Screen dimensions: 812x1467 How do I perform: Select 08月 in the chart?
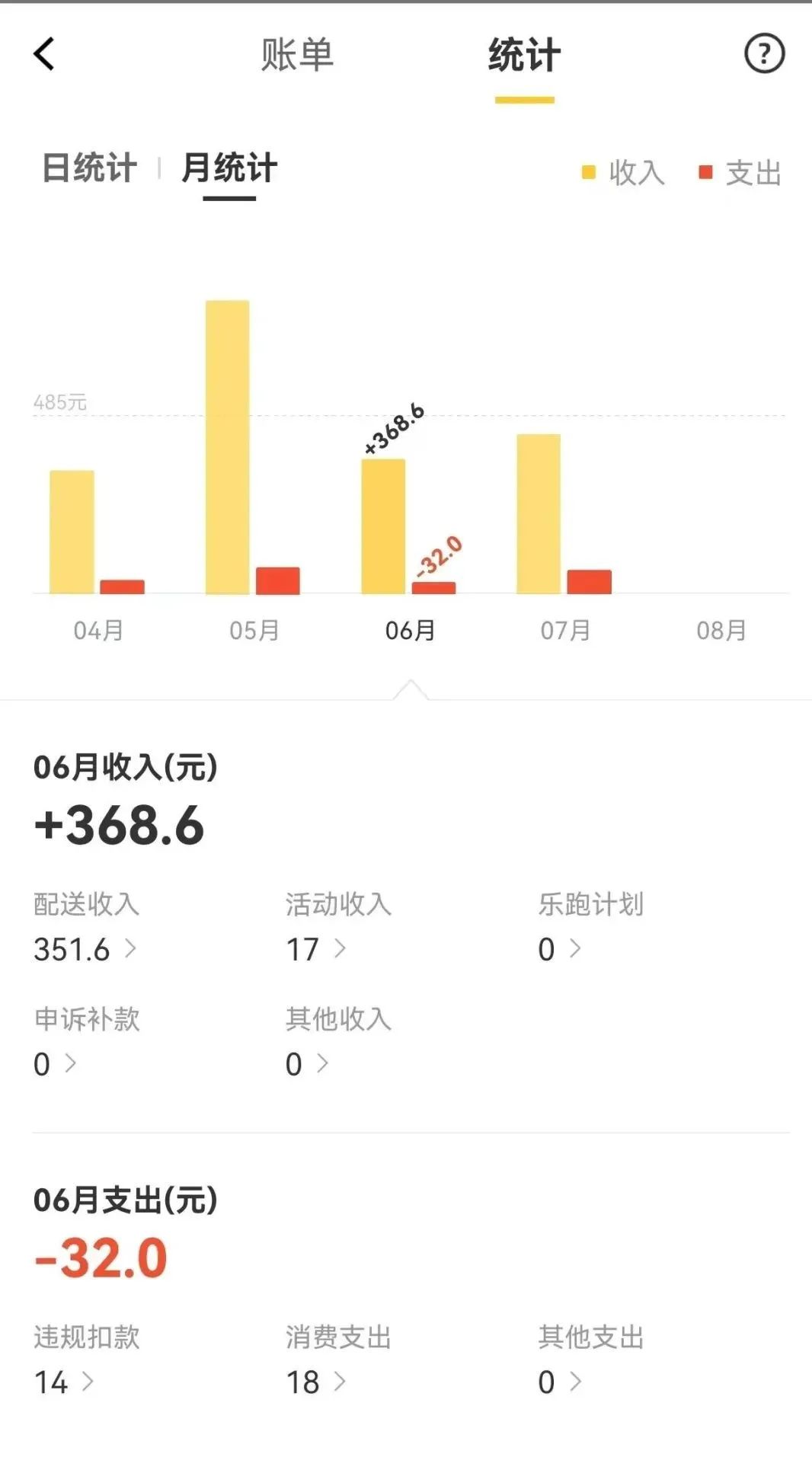pos(721,630)
